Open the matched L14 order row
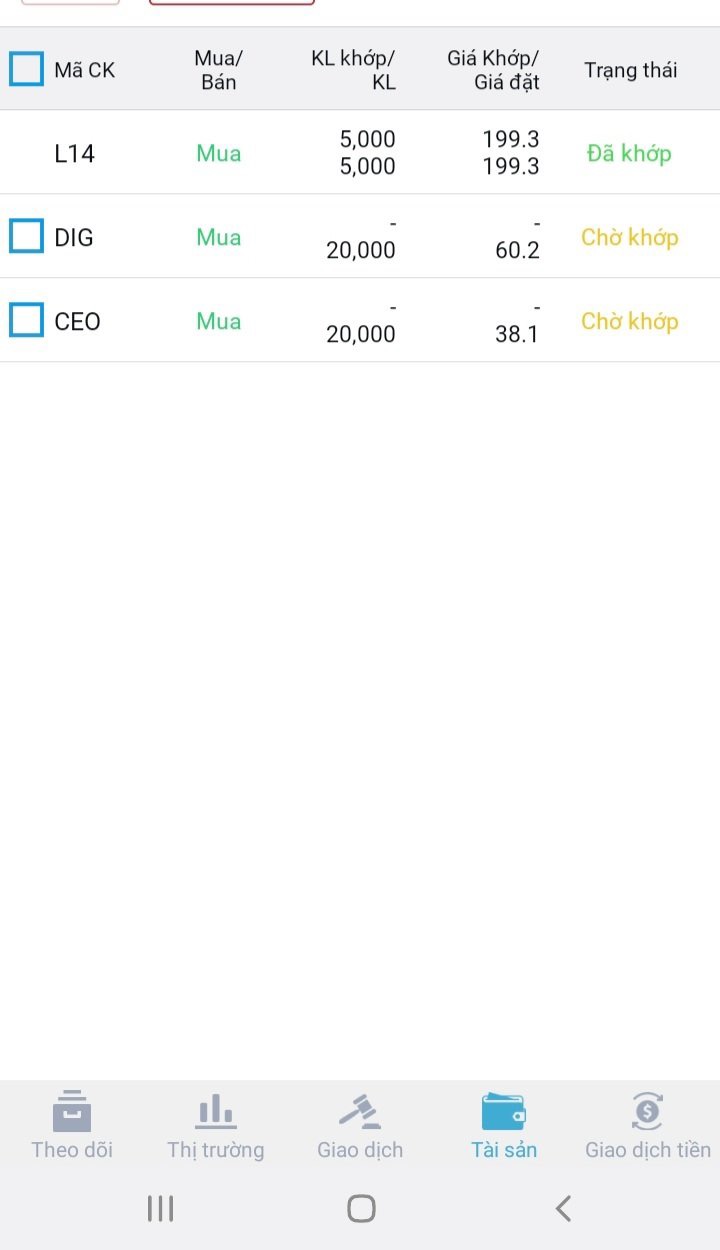Screen dimensions: 720x1250 click(360, 153)
